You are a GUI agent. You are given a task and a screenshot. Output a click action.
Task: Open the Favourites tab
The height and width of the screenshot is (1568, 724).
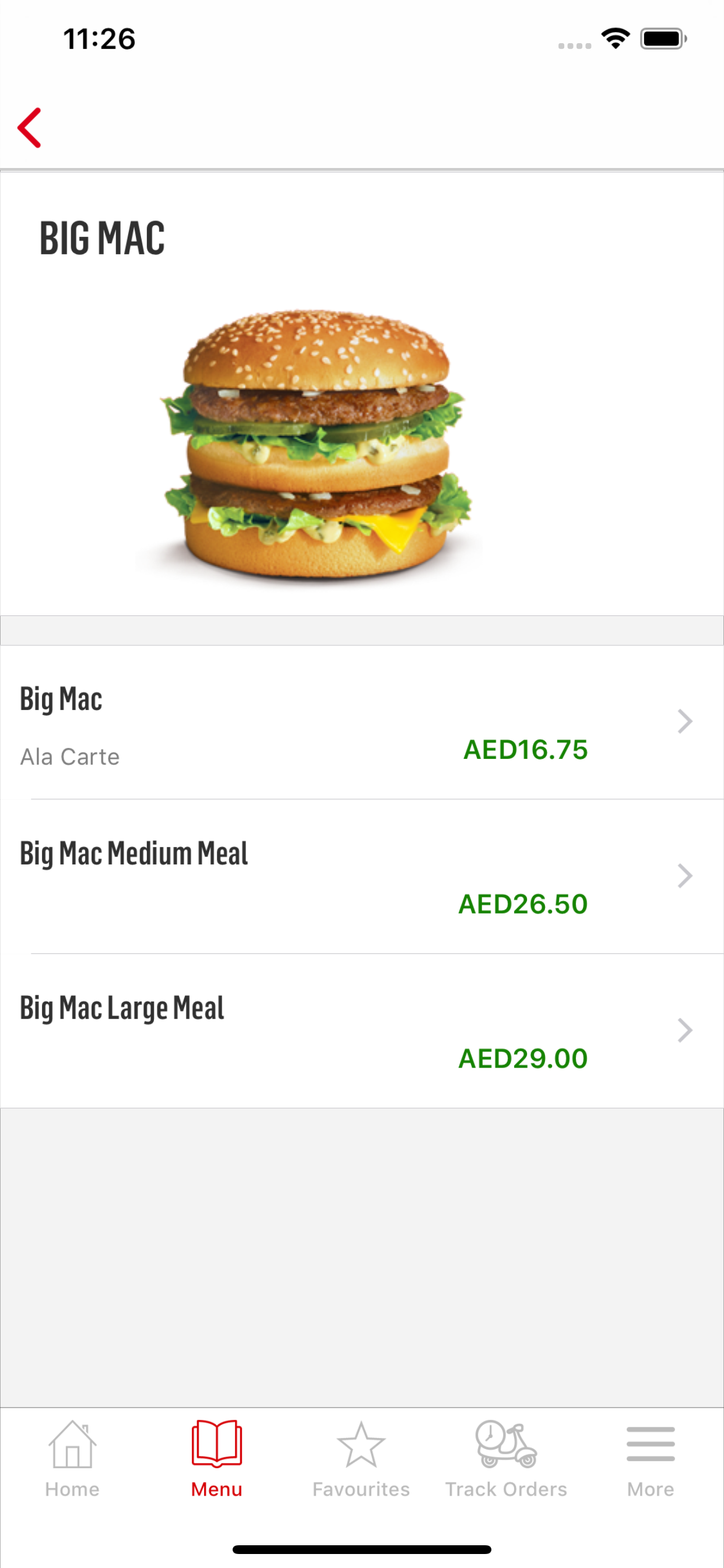(x=361, y=1458)
